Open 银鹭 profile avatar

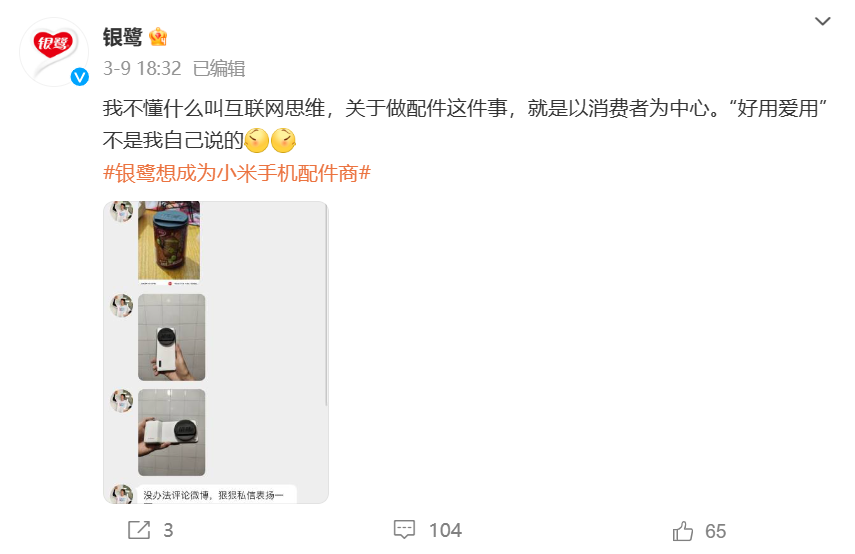(52, 51)
